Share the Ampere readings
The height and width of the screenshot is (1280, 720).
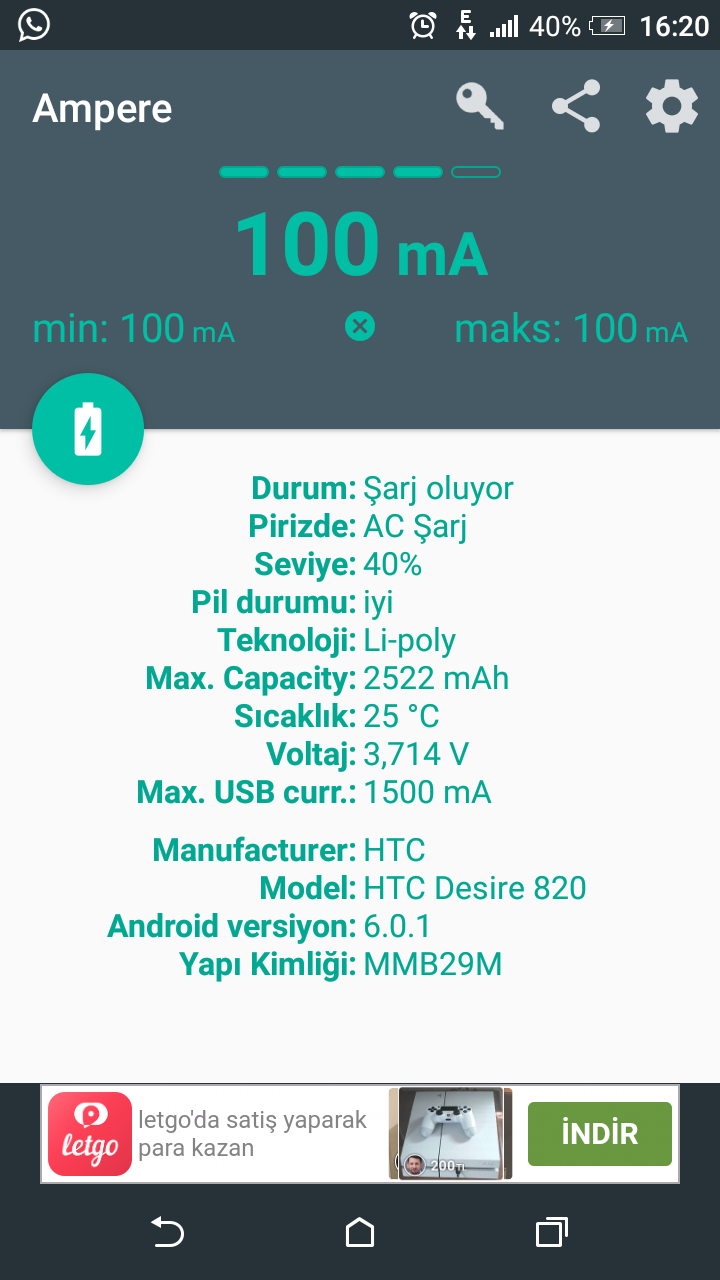tap(576, 107)
